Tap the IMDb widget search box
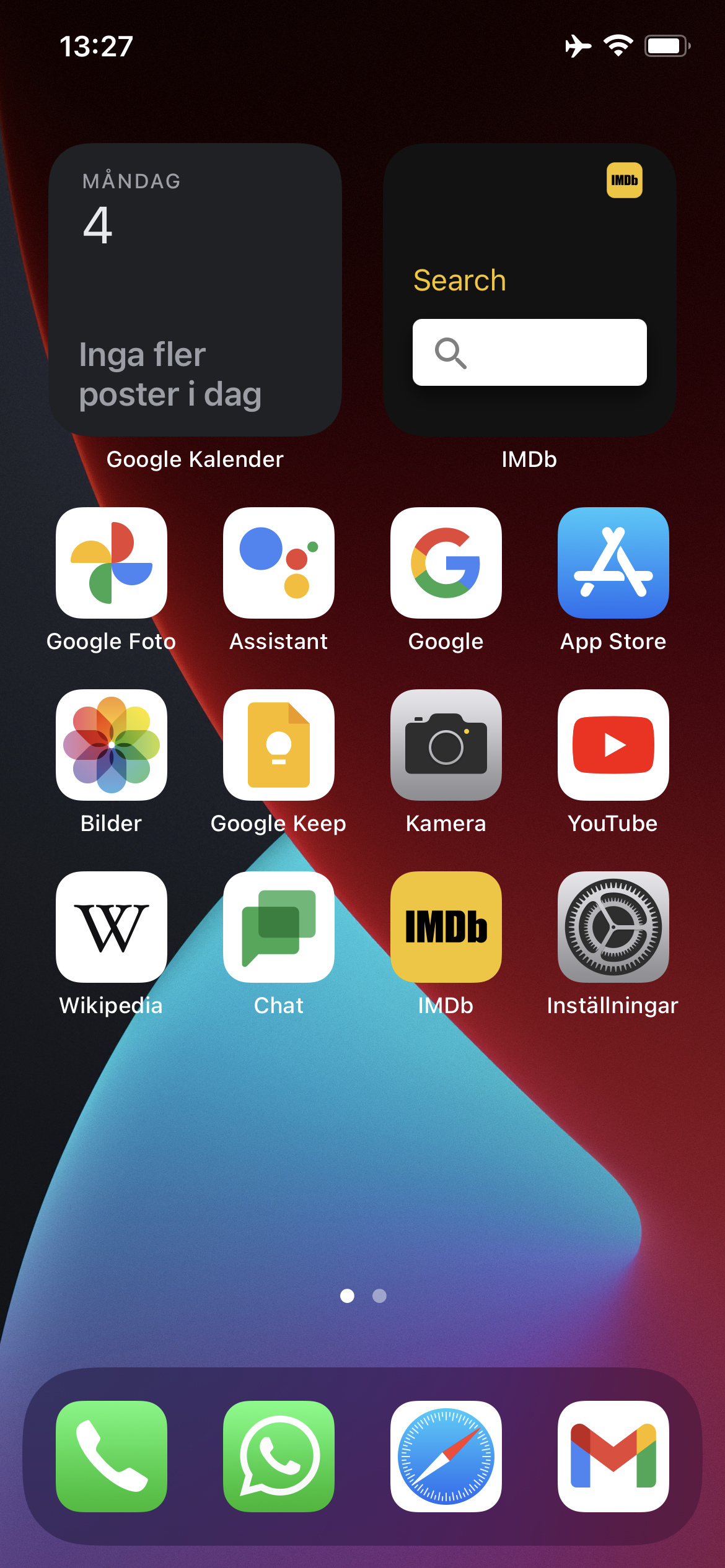The width and height of the screenshot is (725, 1568). tap(529, 352)
